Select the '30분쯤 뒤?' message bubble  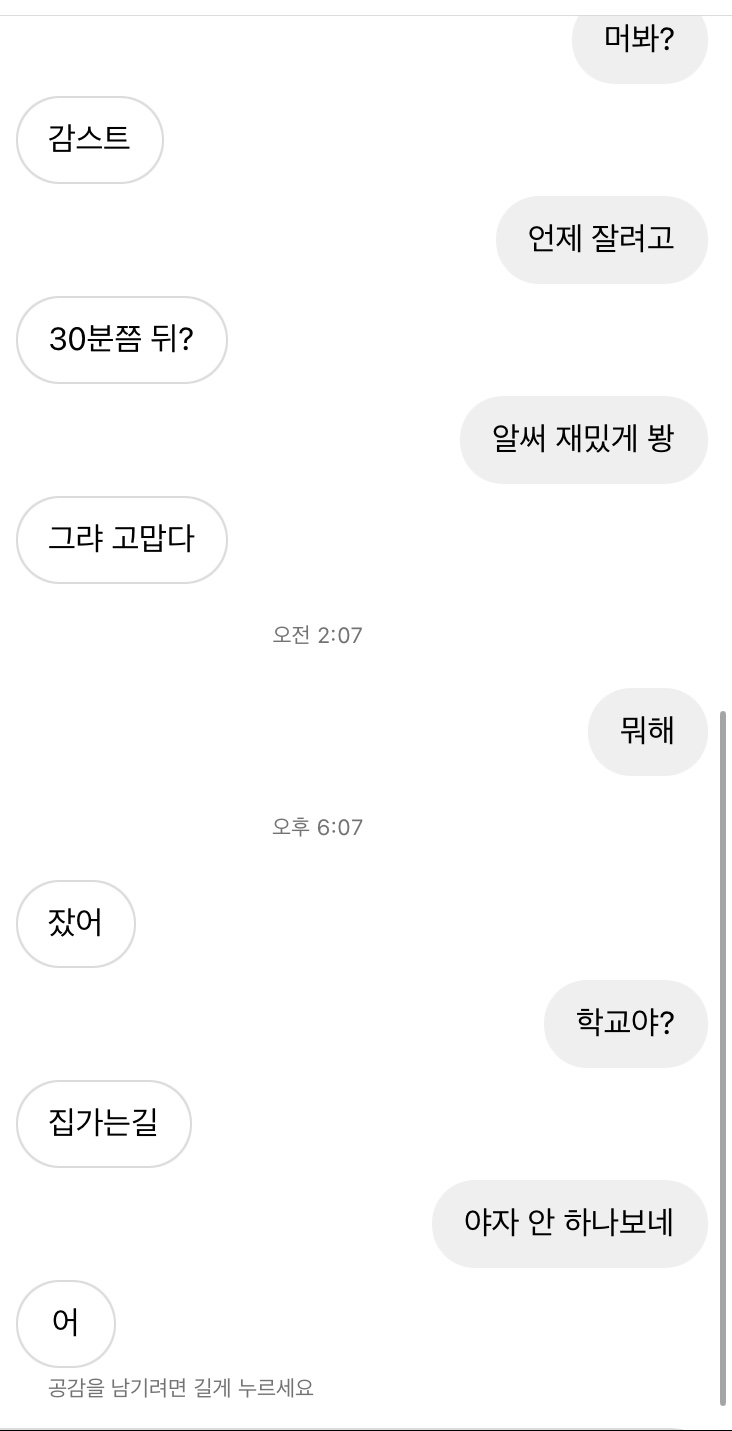pyautogui.click(x=121, y=340)
